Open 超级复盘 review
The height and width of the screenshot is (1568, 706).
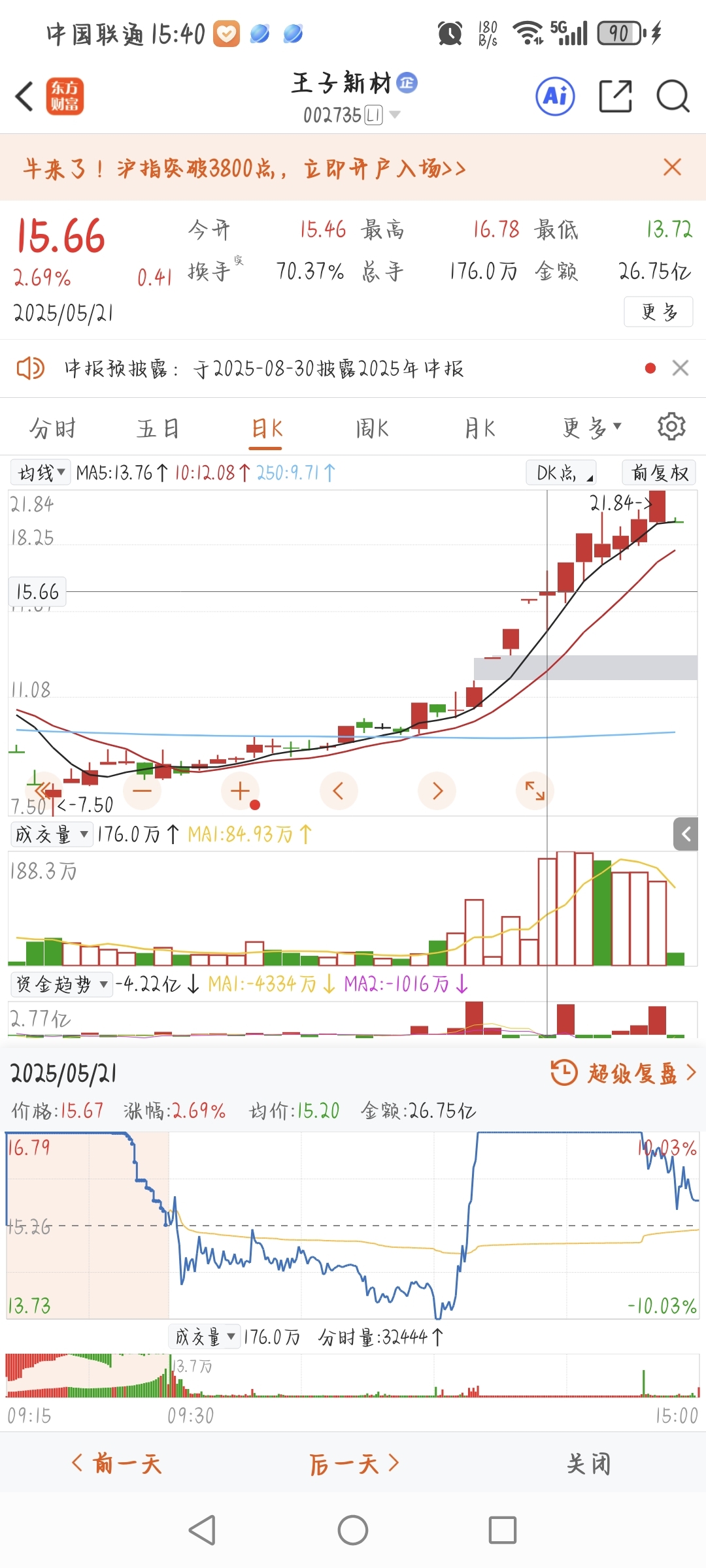(x=624, y=1073)
